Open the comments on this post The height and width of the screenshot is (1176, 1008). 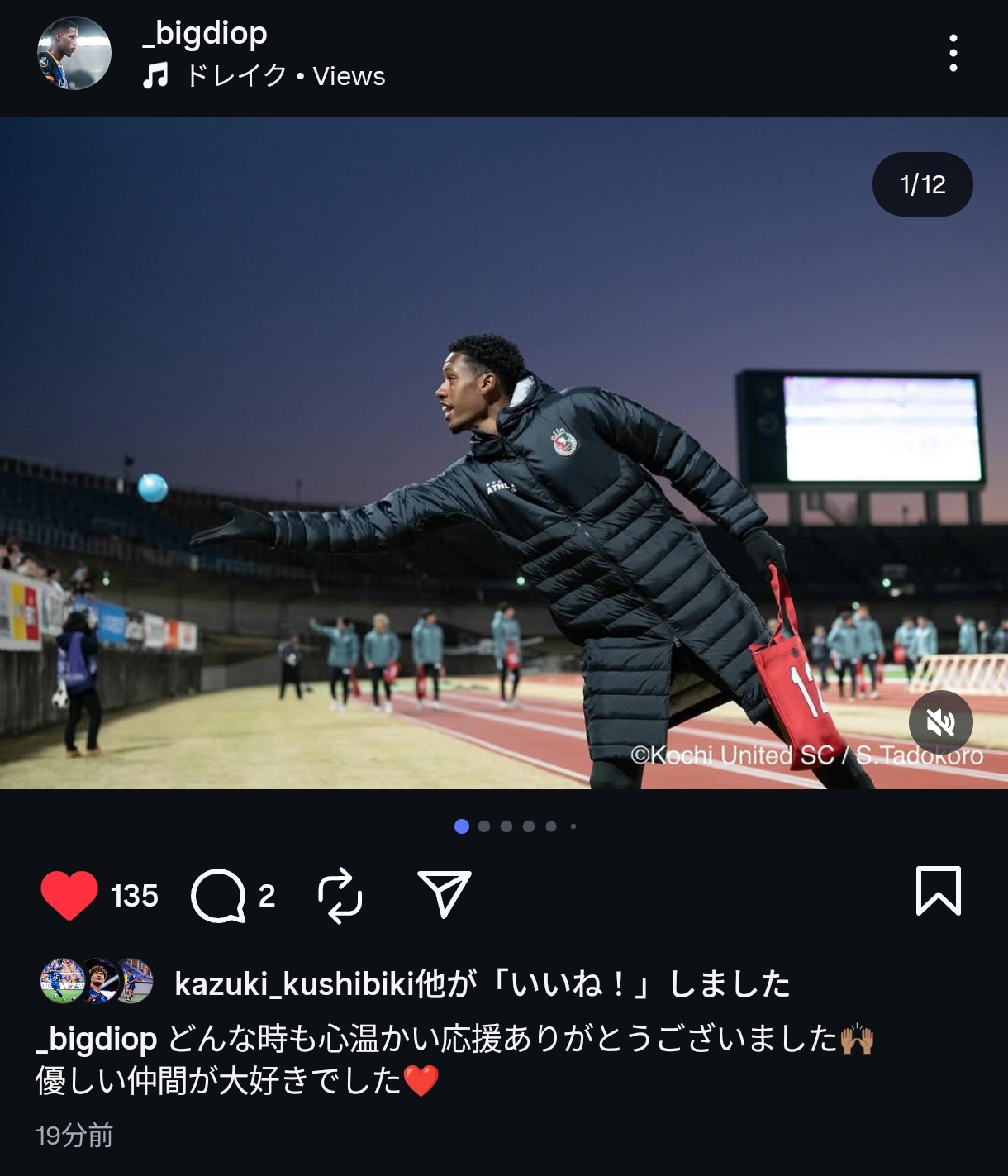219,895
